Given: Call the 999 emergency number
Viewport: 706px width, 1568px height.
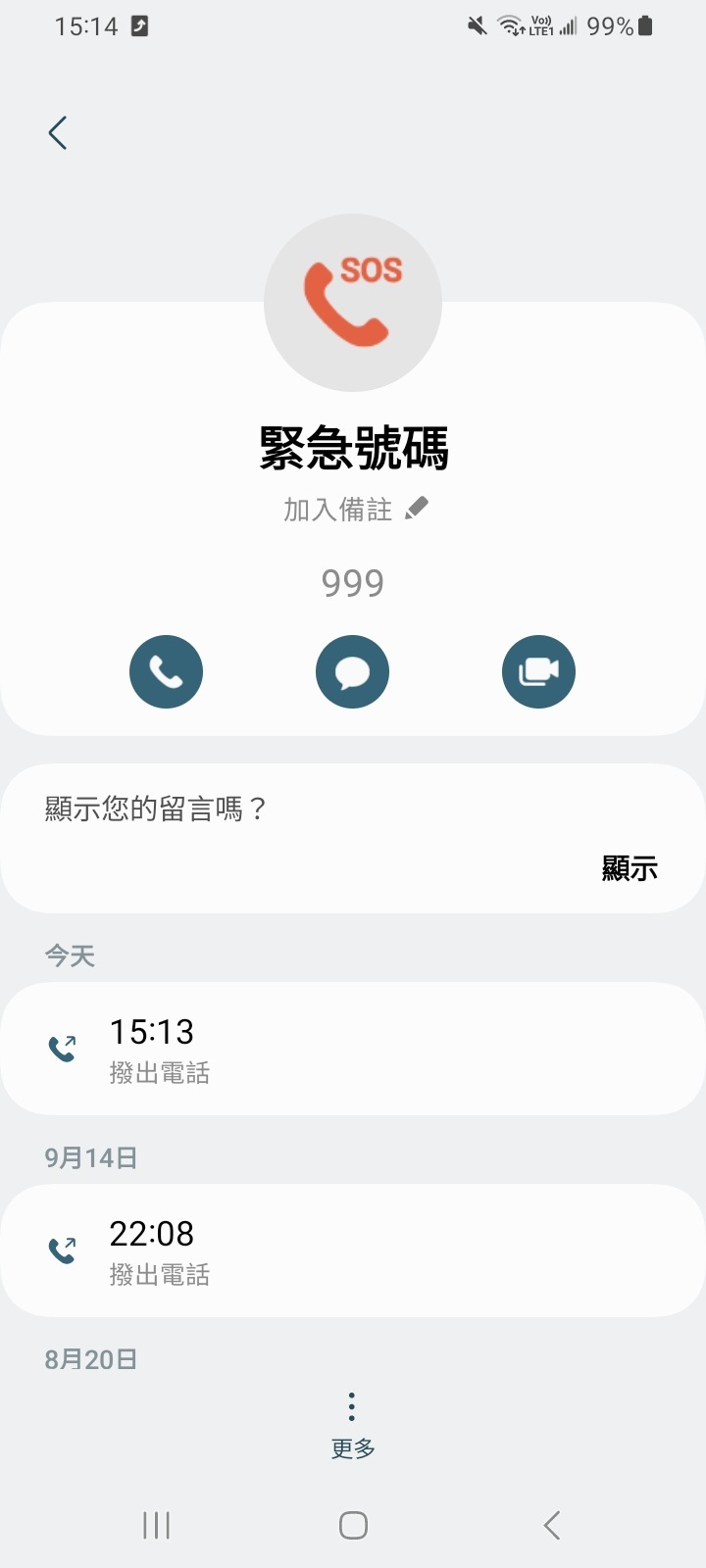Looking at the screenshot, I should coord(166,672).
